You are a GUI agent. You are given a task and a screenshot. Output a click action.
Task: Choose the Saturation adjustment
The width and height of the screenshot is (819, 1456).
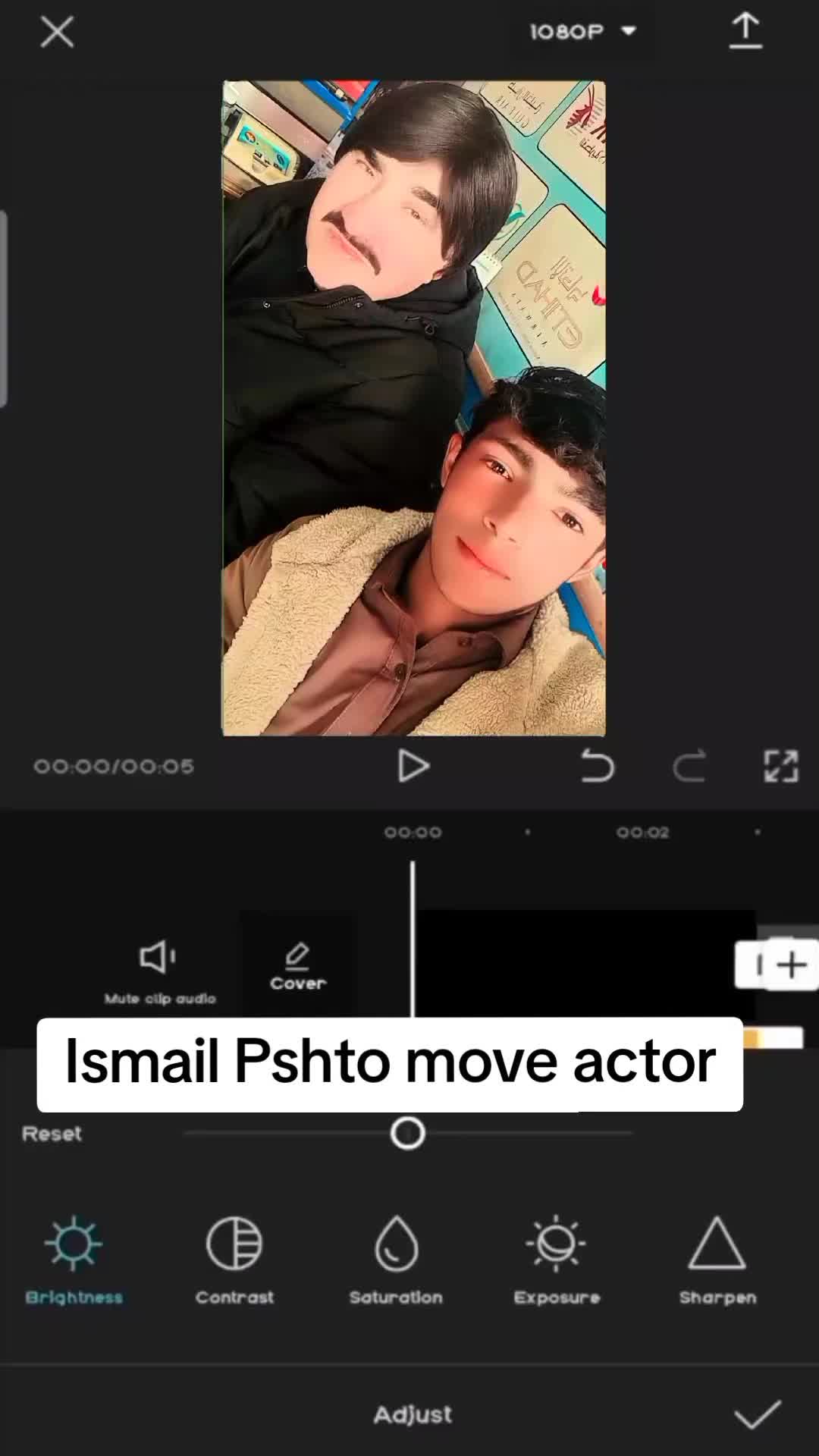pos(396,1260)
